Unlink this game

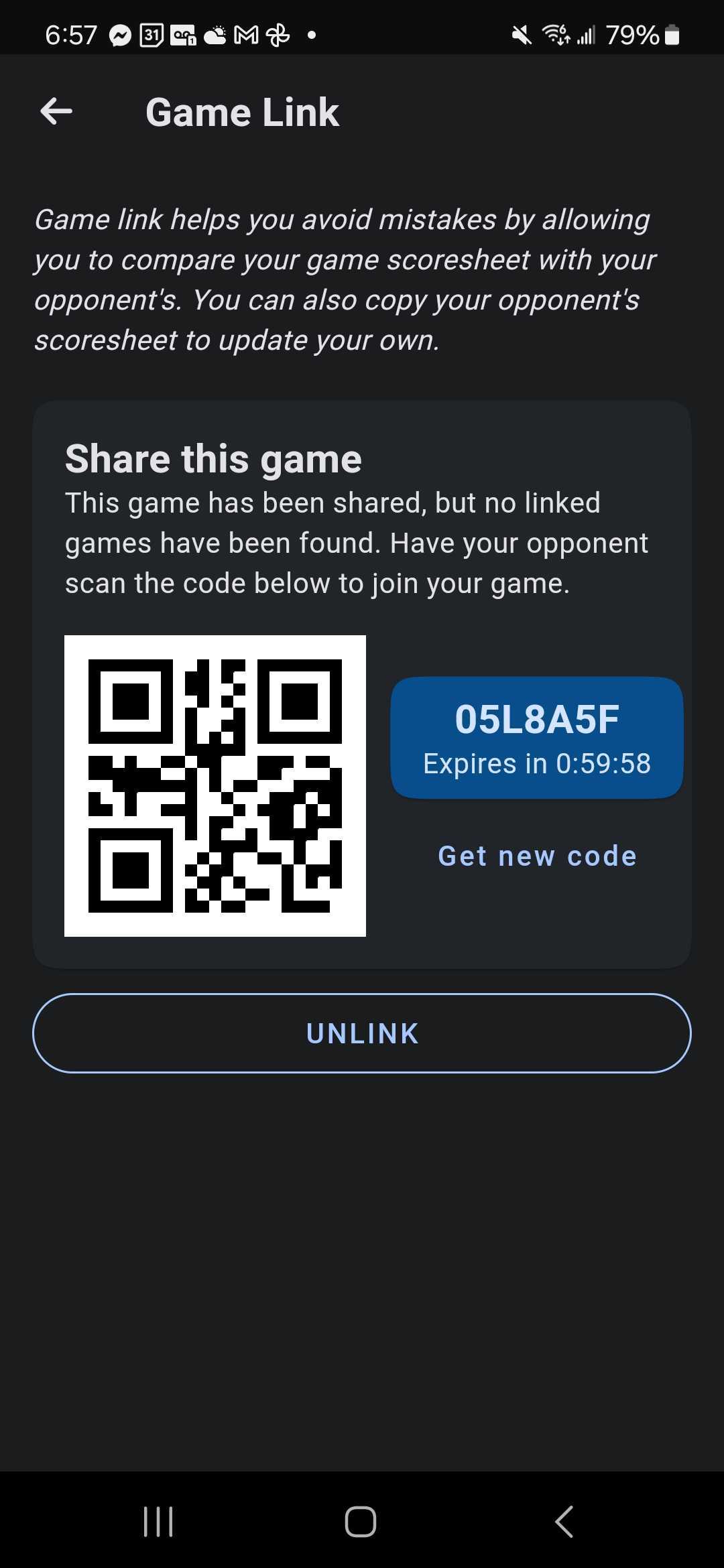pyautogui.click(x=362, y=1033)
